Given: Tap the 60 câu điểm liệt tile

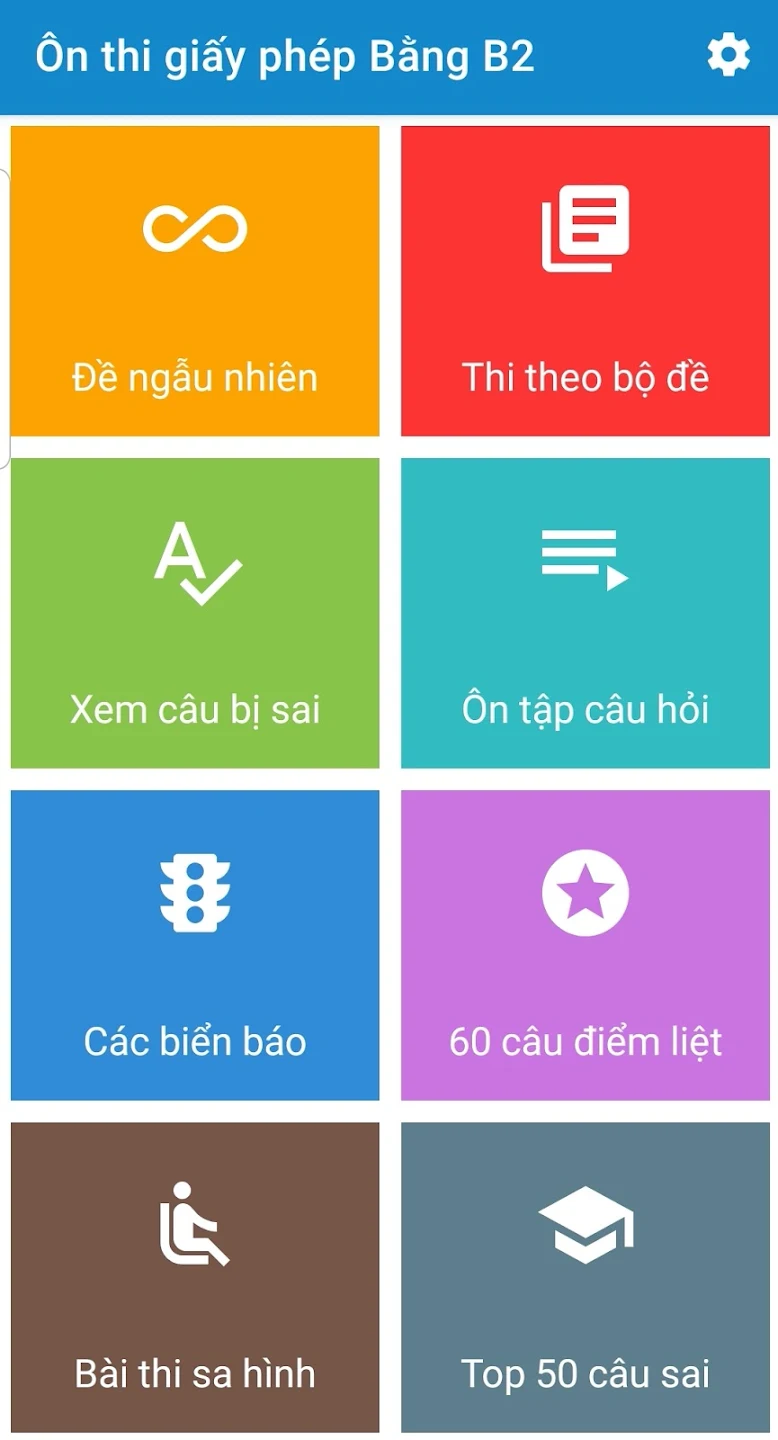Looking at the screenshot, I should [585, 945].
